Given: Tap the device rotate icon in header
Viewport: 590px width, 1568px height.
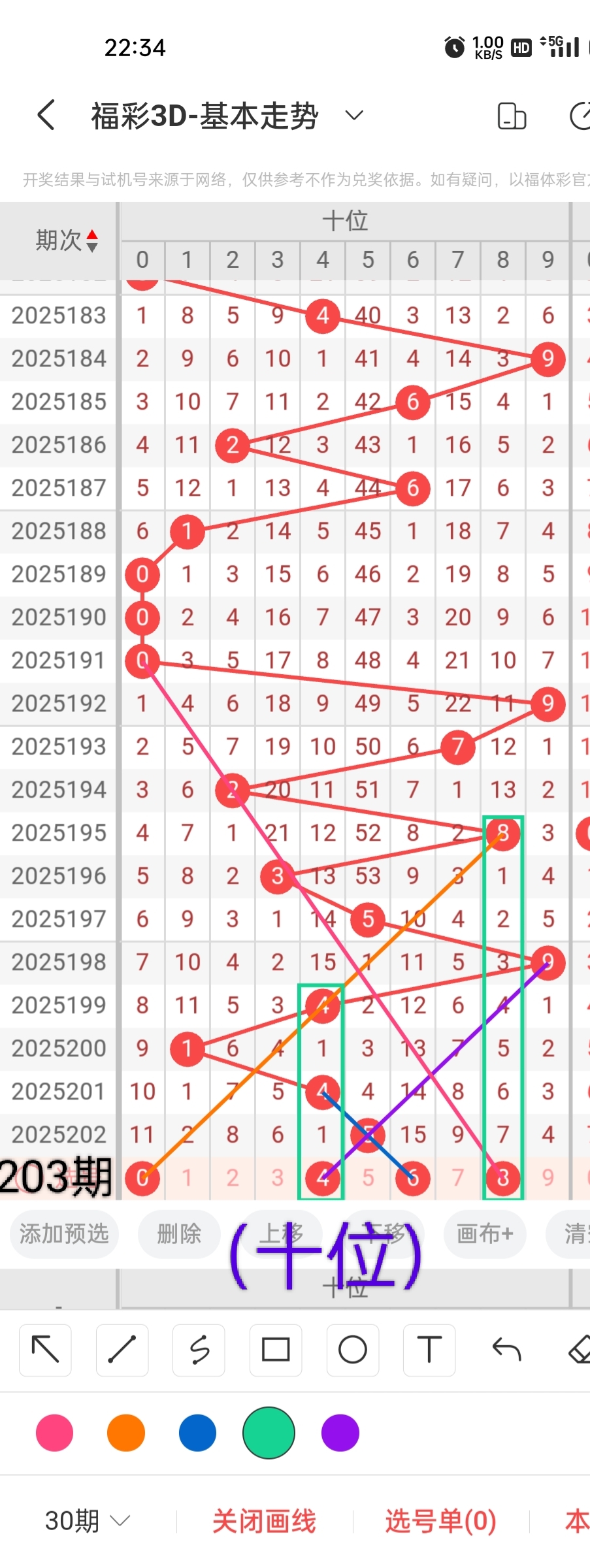Looking at the screenshot, I should [512, 116].
